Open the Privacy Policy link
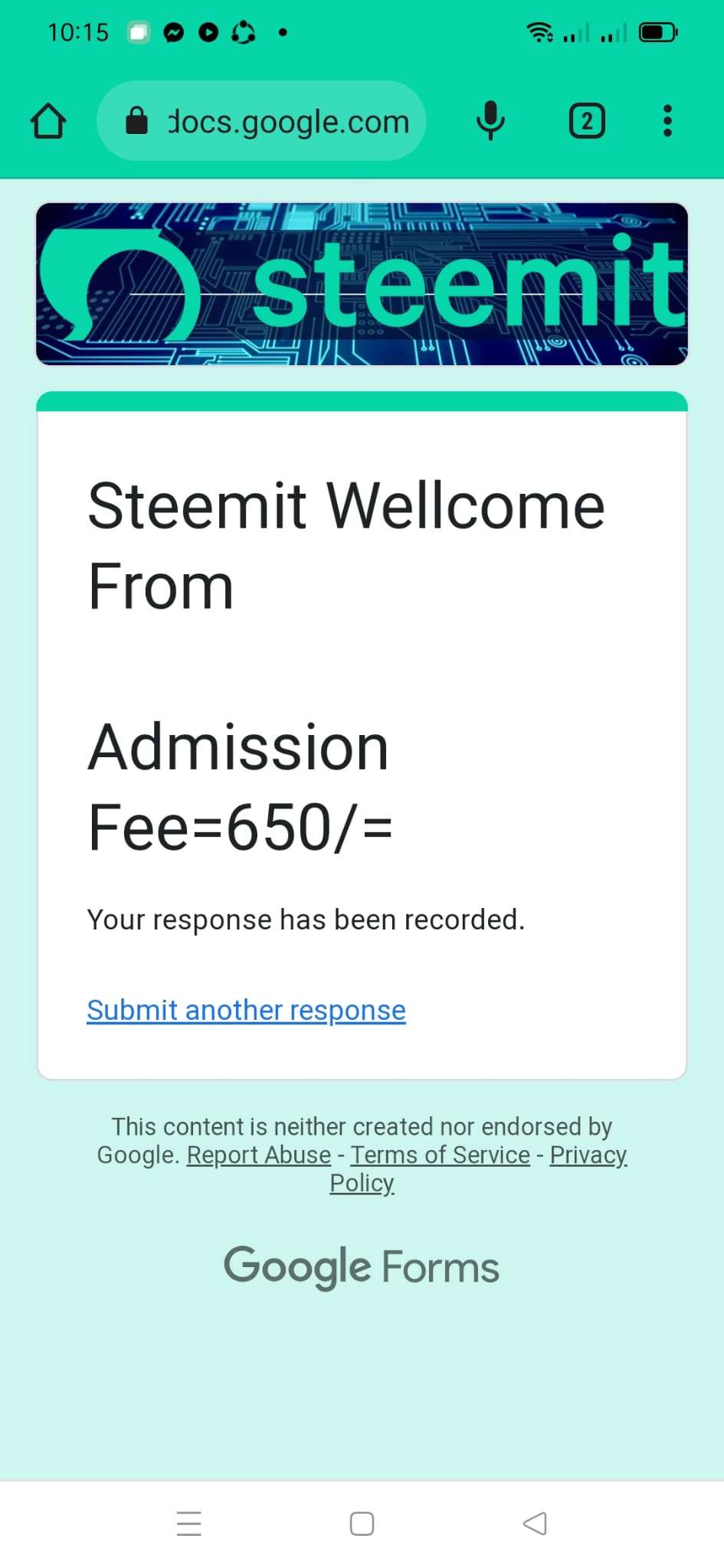The image size is (724, 1568). coord(588,1155)
